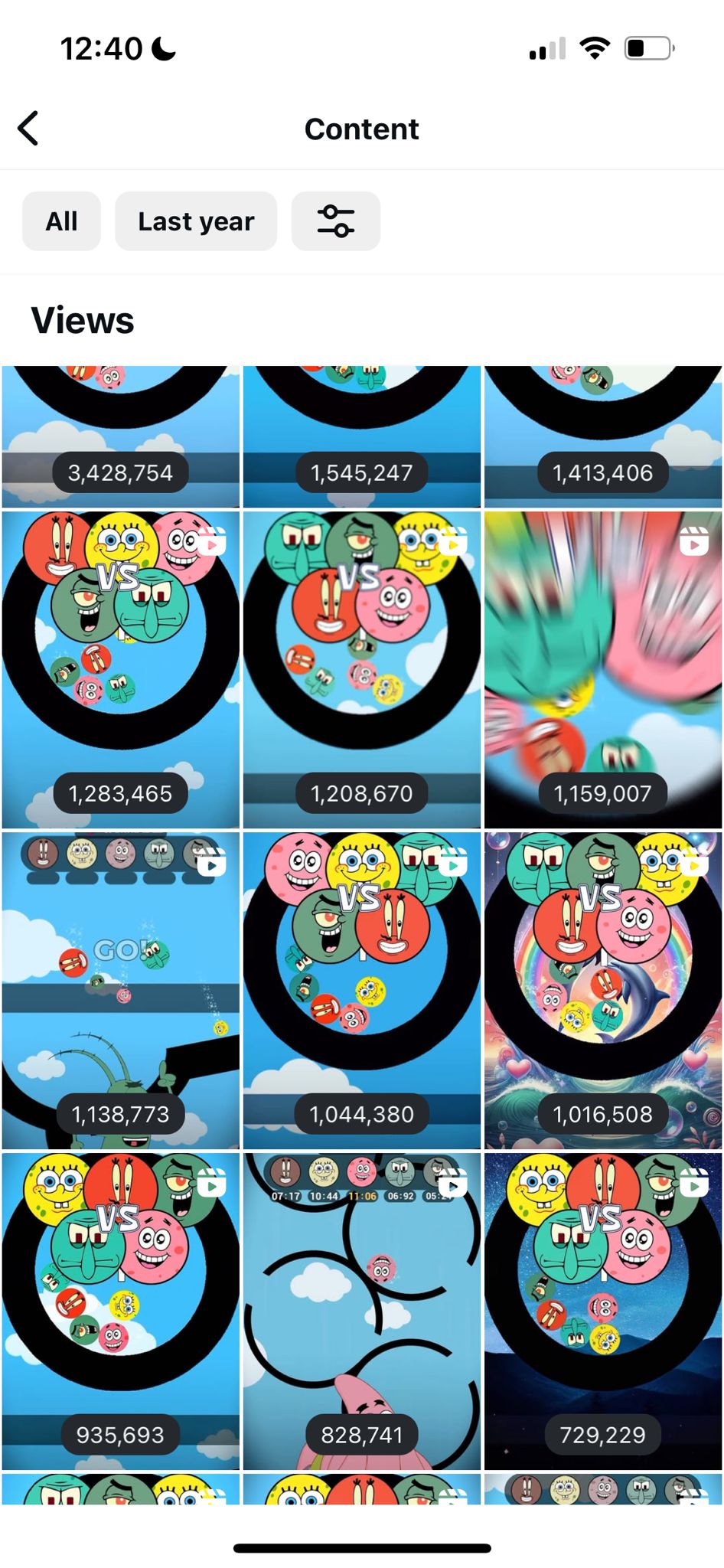Image resolution: width=724 pixels, height=1568 pixels.
Task: Open the reel with 1,413,406 views
Action: point(603,436)
